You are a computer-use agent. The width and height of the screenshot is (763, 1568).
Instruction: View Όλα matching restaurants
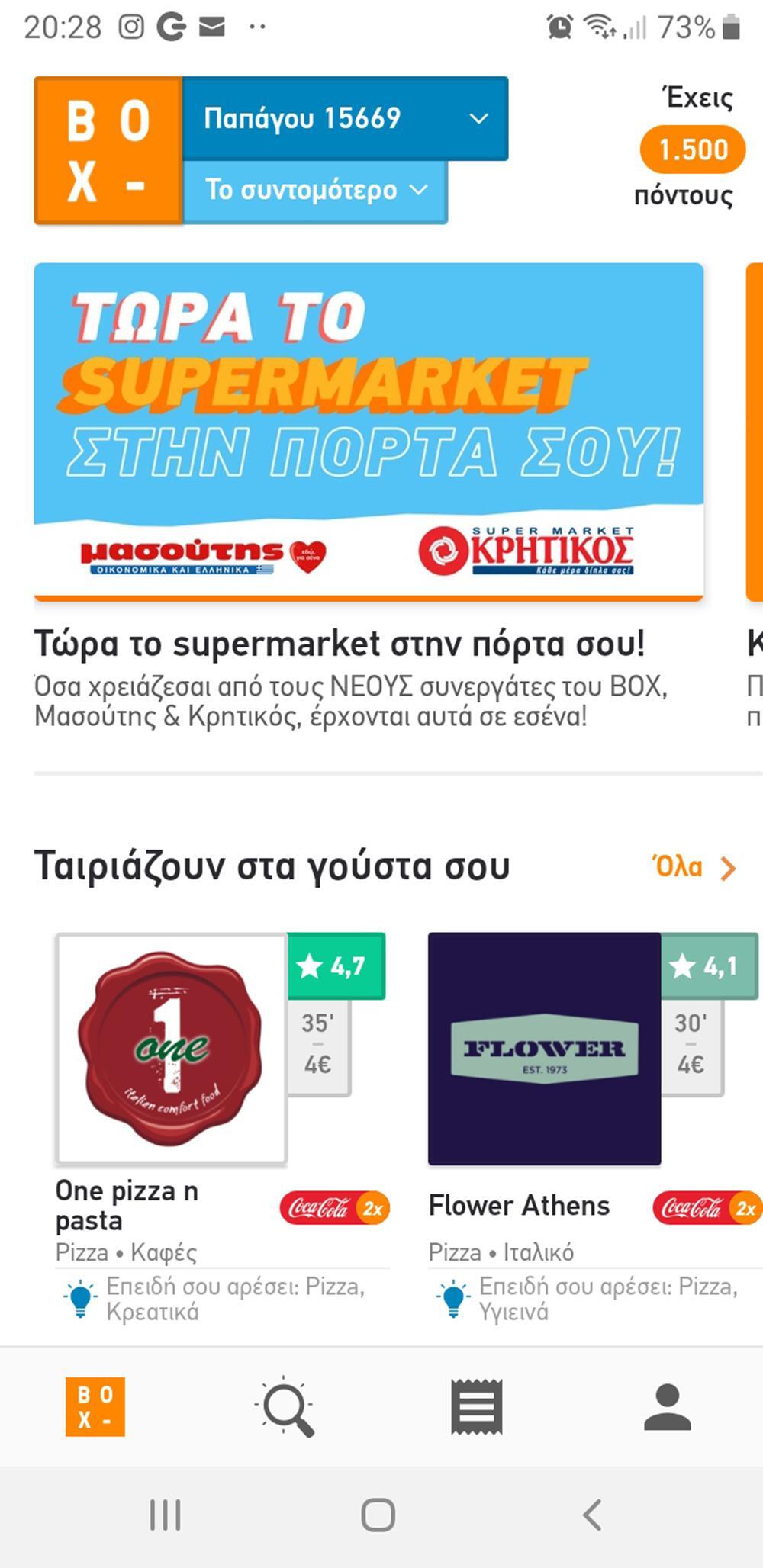click(x=693, y=867)
